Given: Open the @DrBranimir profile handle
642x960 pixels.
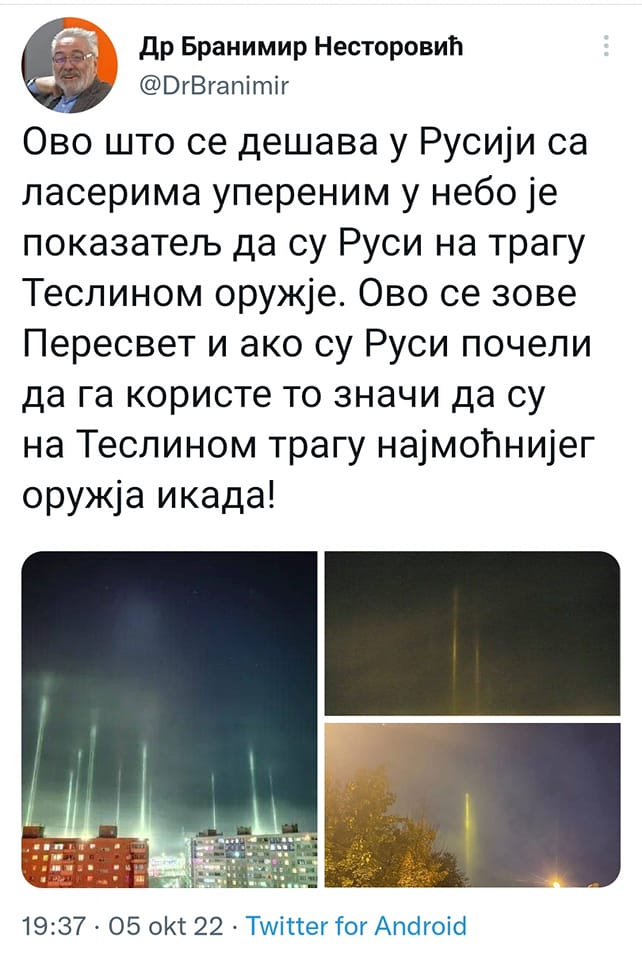Looking at the screenshot, I should [x=210, y=85].
